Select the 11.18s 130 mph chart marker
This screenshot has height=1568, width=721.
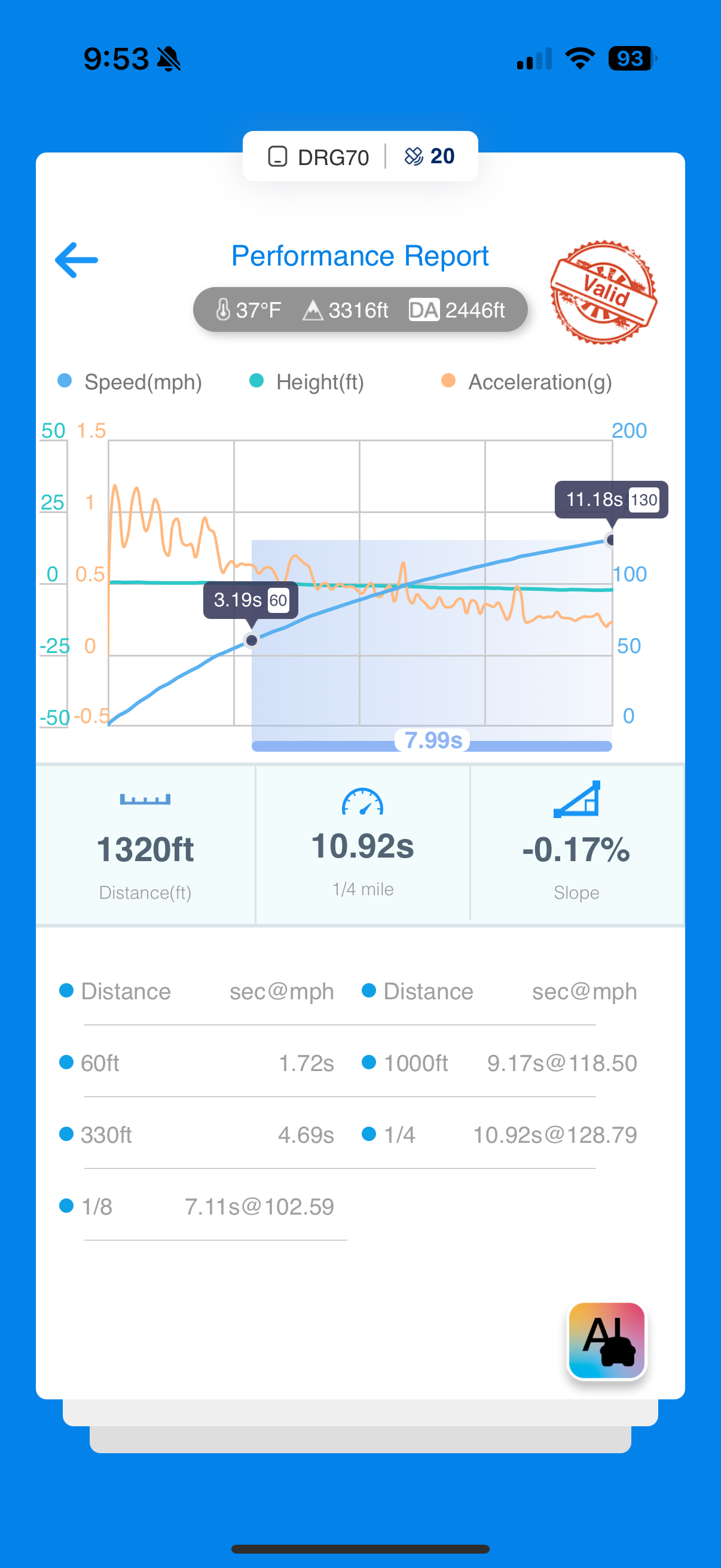coord(610,540)
